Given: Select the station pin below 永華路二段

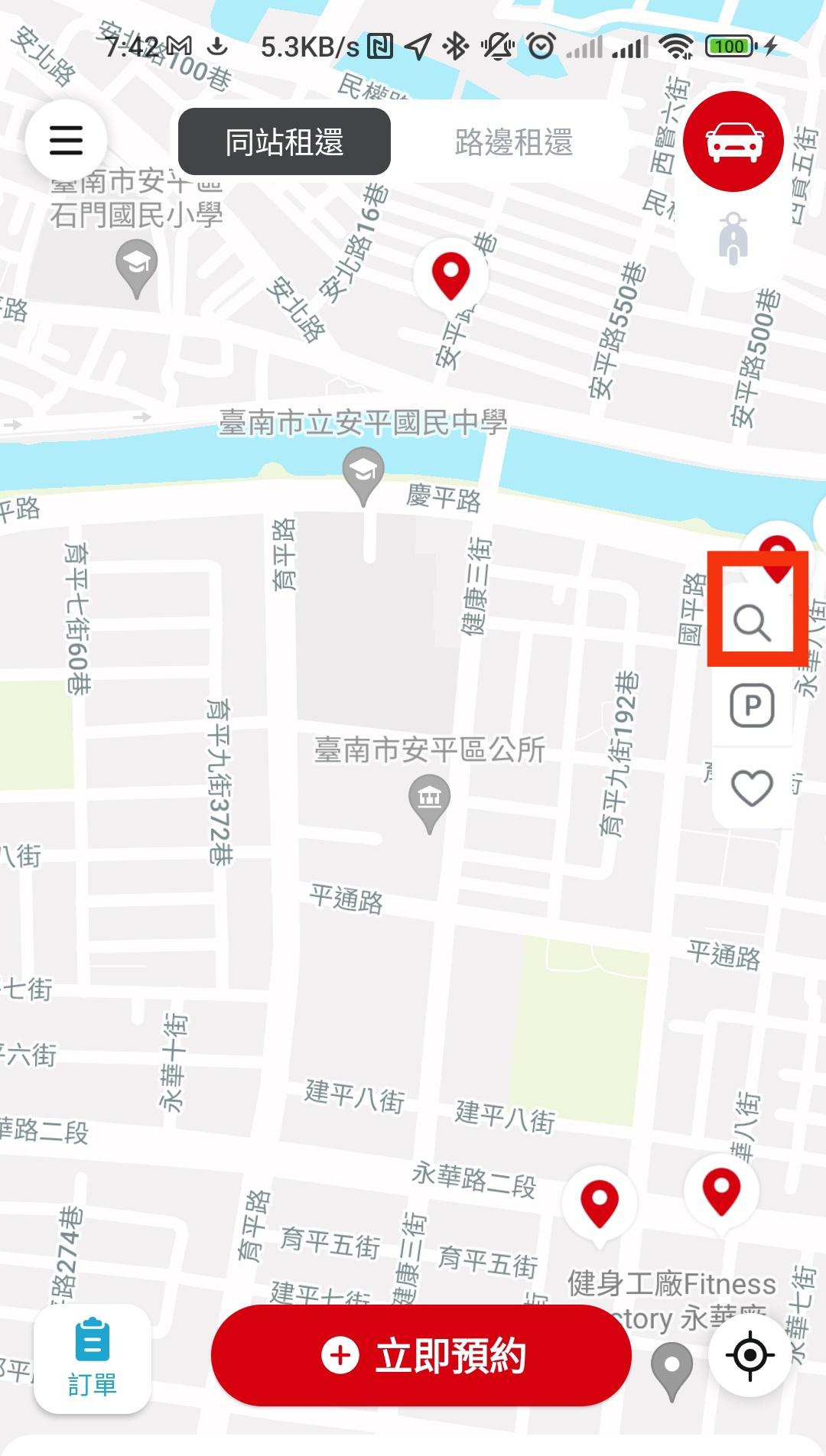Looking at the screenshot, I should coord(600,1202).
